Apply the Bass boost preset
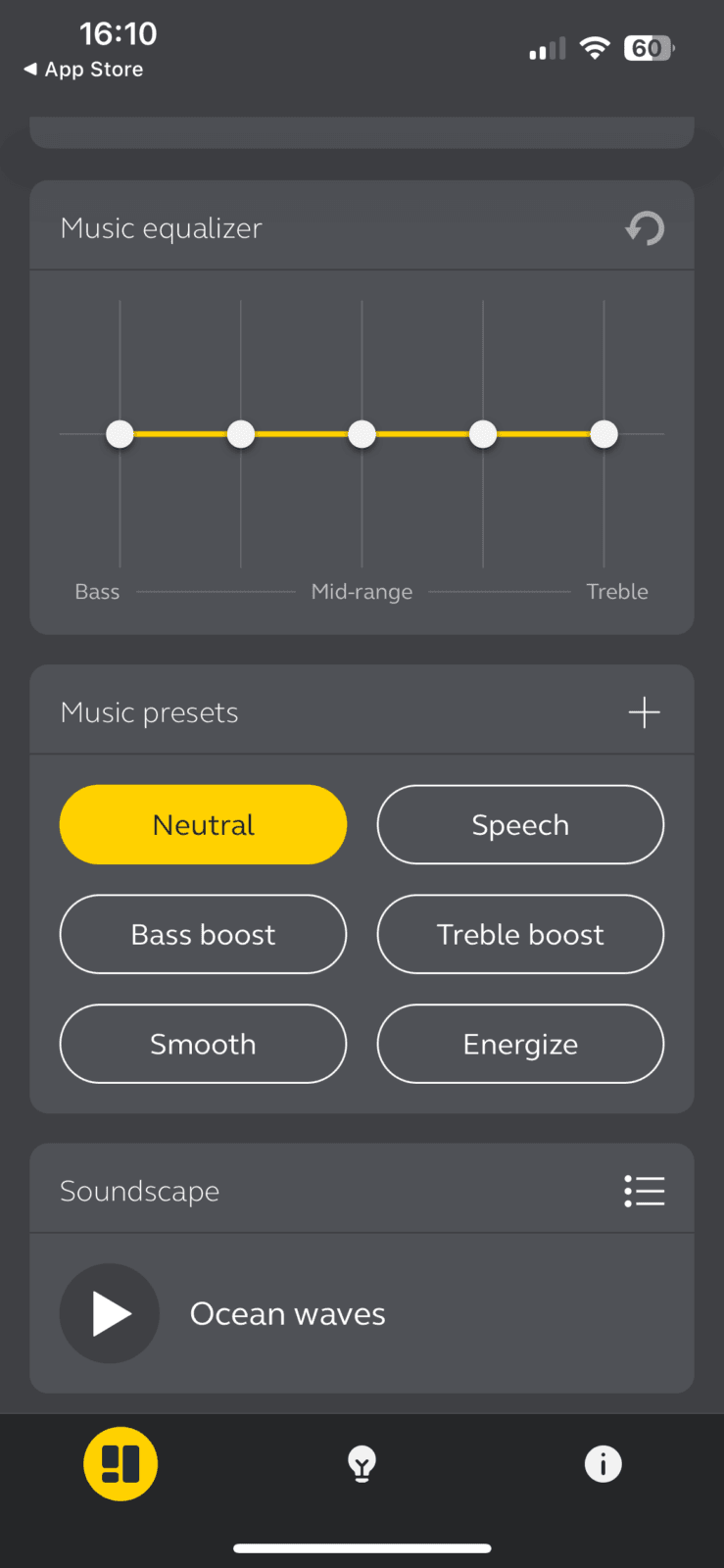724x1568 pixels. click(x=203, y=934)
